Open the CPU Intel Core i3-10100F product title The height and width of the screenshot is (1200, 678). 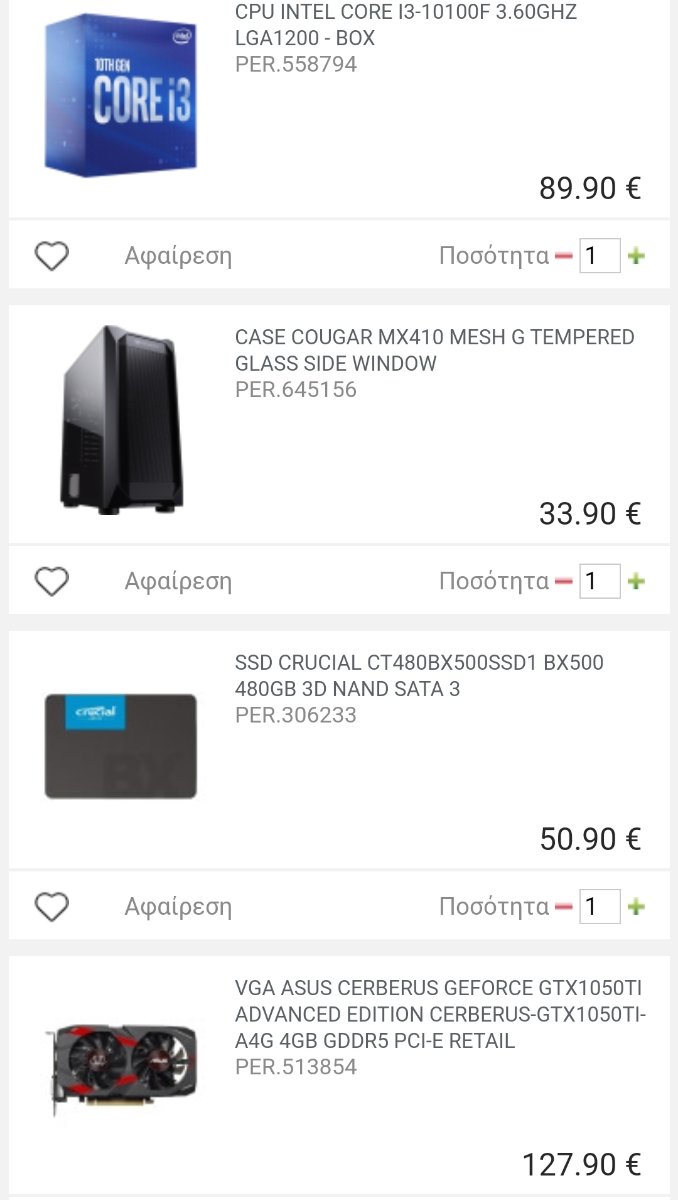(406, 26)
